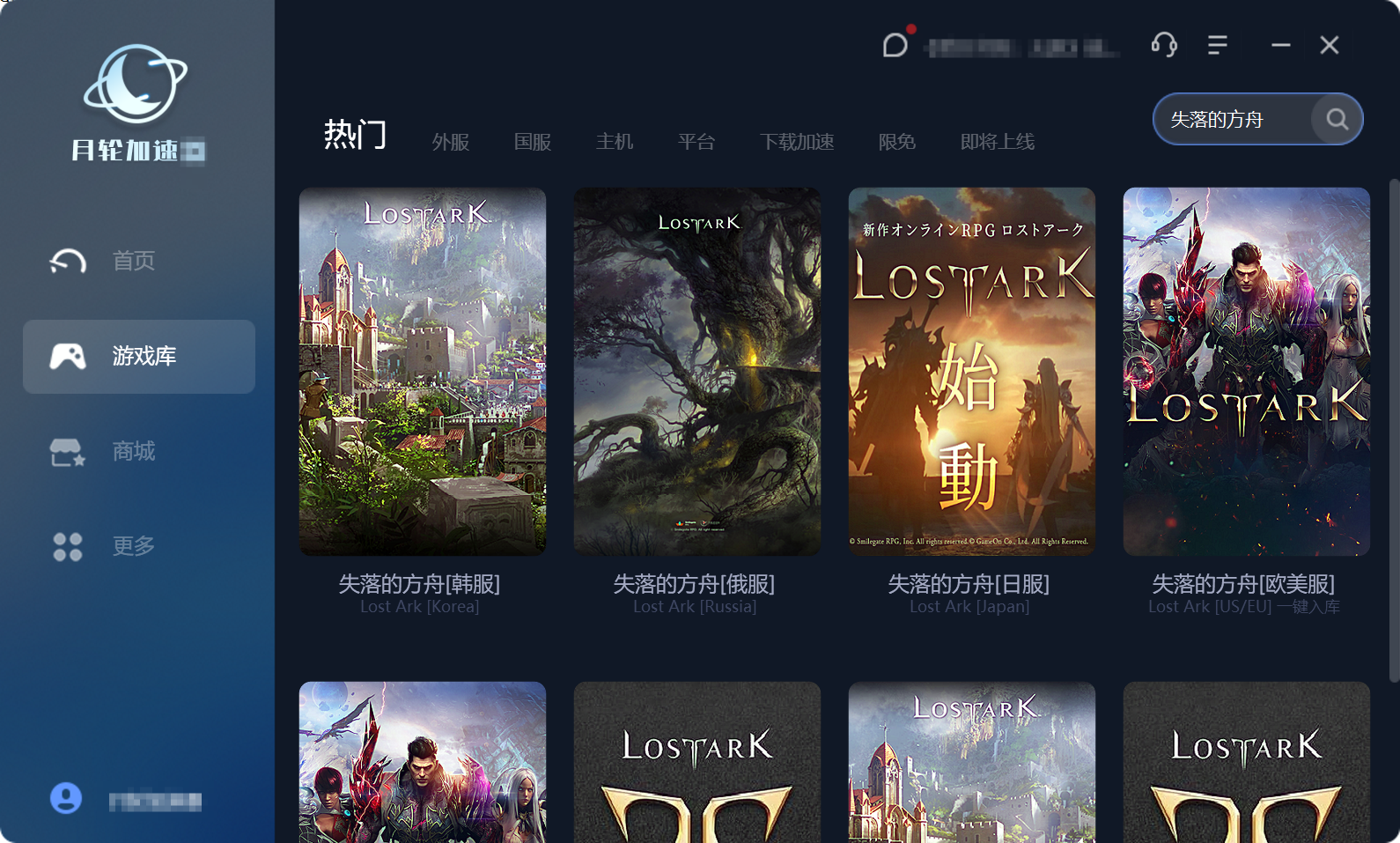The height and width of the screenshot is (843, 1400).
Task: Choose the 失落的方舟[日服] game card
Action: 972,372
